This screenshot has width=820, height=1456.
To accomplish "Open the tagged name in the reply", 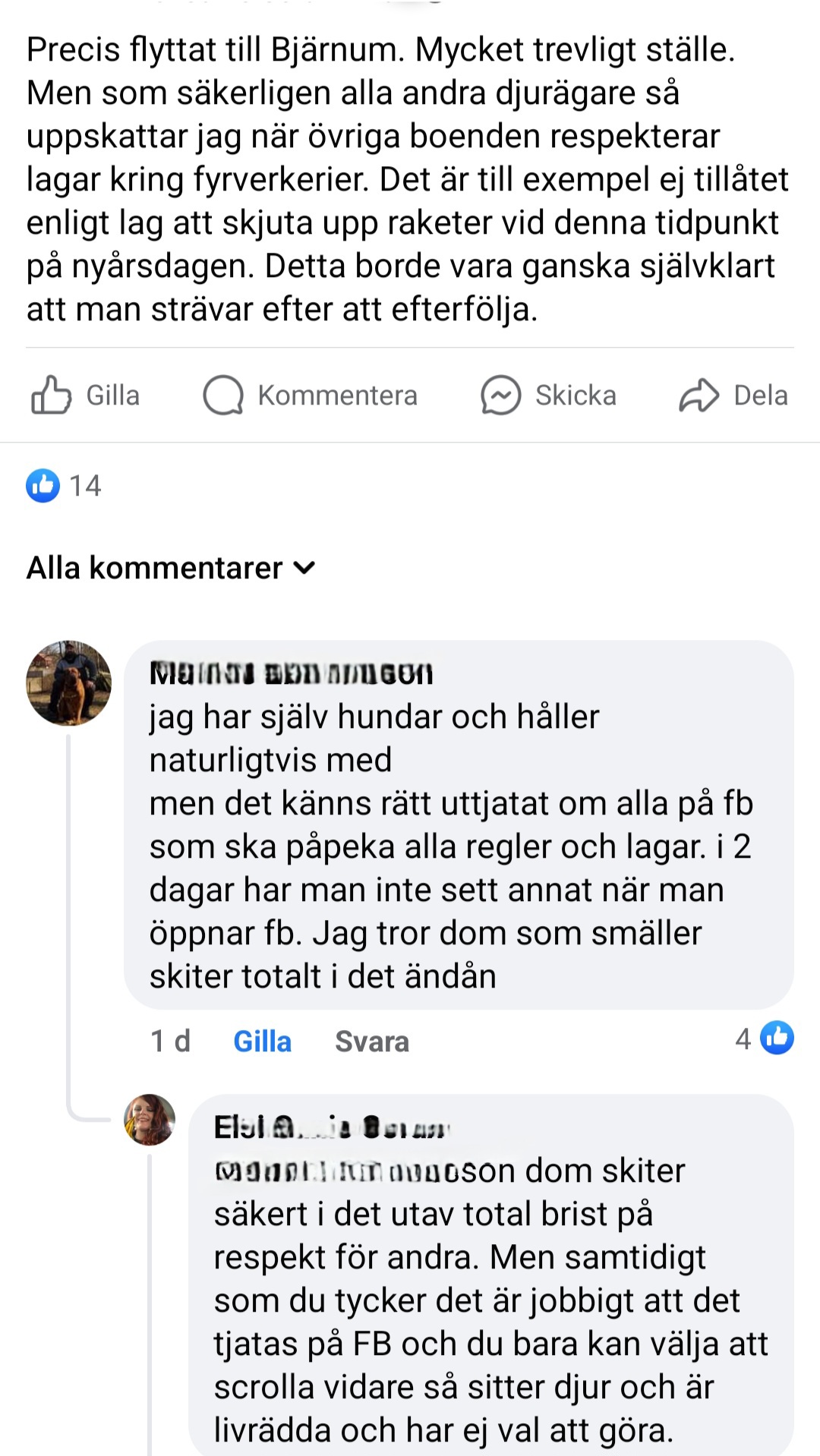I will point(334,1171).
